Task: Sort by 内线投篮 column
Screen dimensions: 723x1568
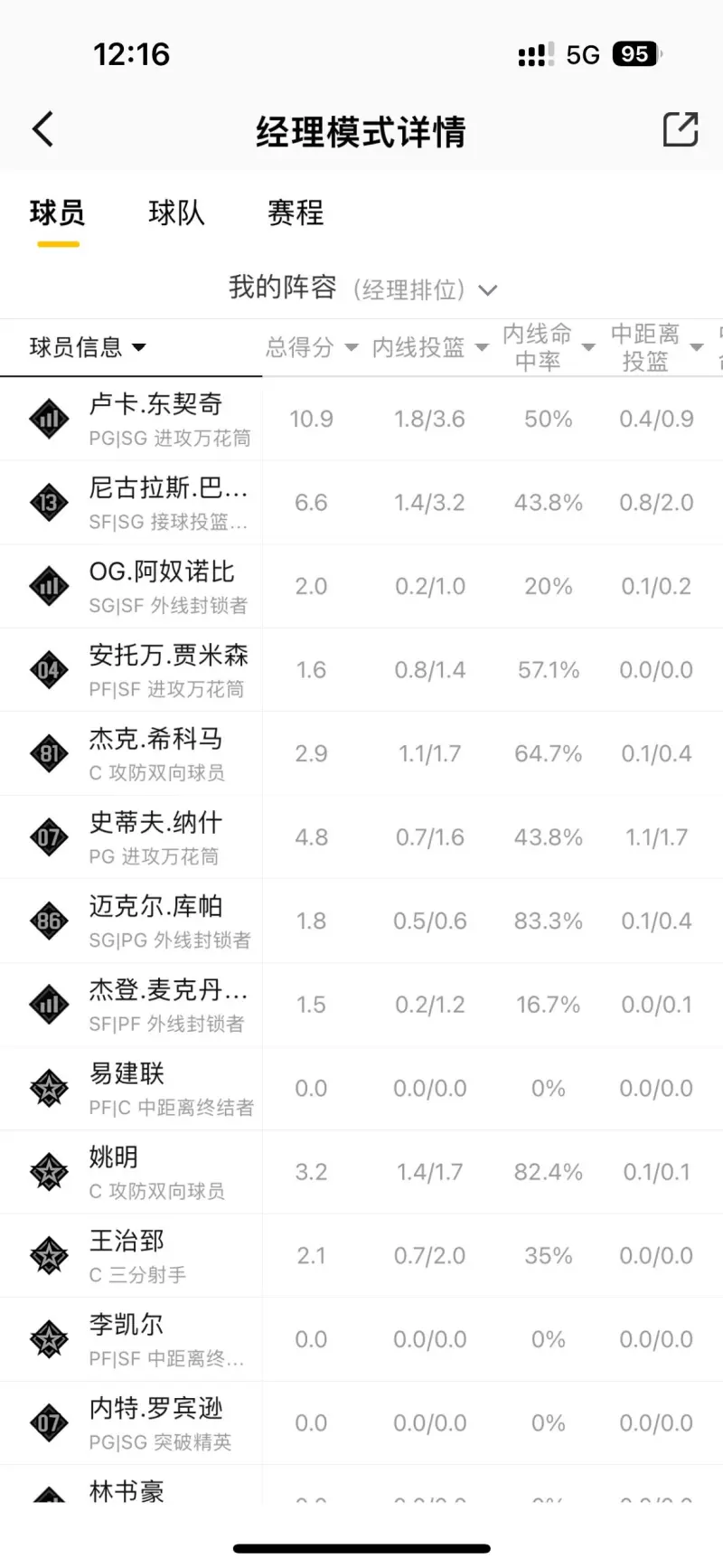Action: pos(430,347)
